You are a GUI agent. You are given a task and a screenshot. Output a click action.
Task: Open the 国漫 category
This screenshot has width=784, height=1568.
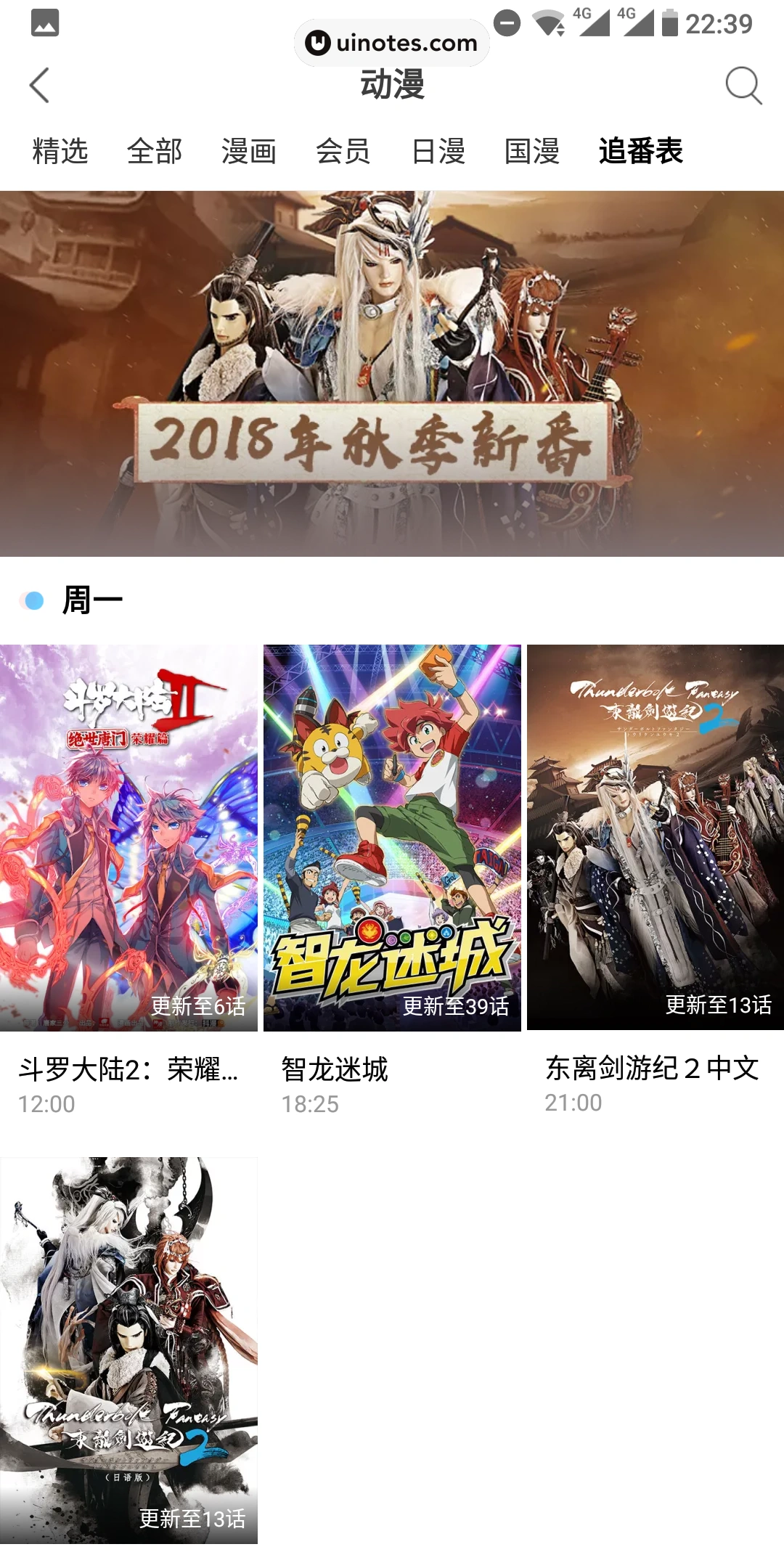pos(532,152)
